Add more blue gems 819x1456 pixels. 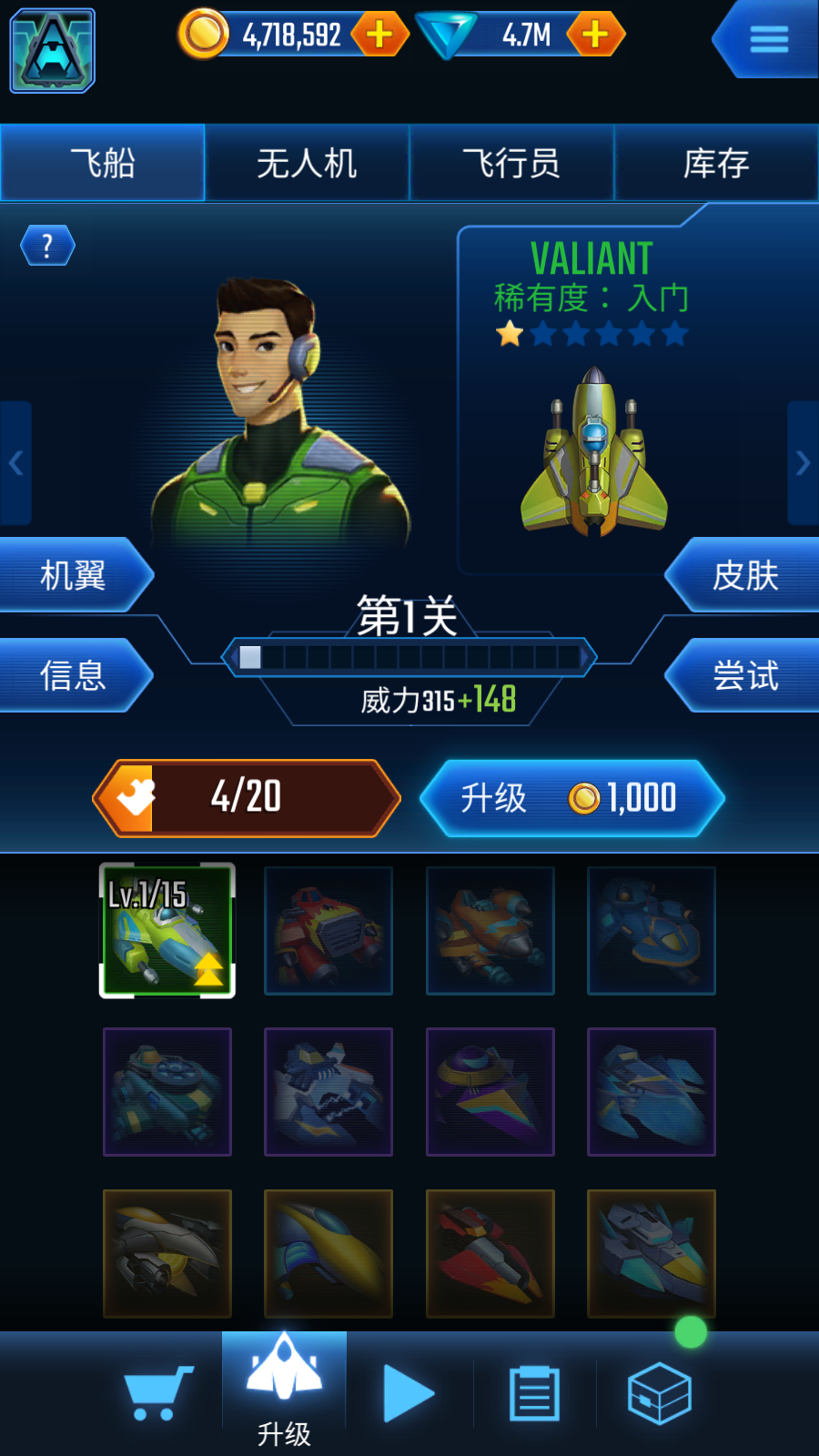coord(595,35)
